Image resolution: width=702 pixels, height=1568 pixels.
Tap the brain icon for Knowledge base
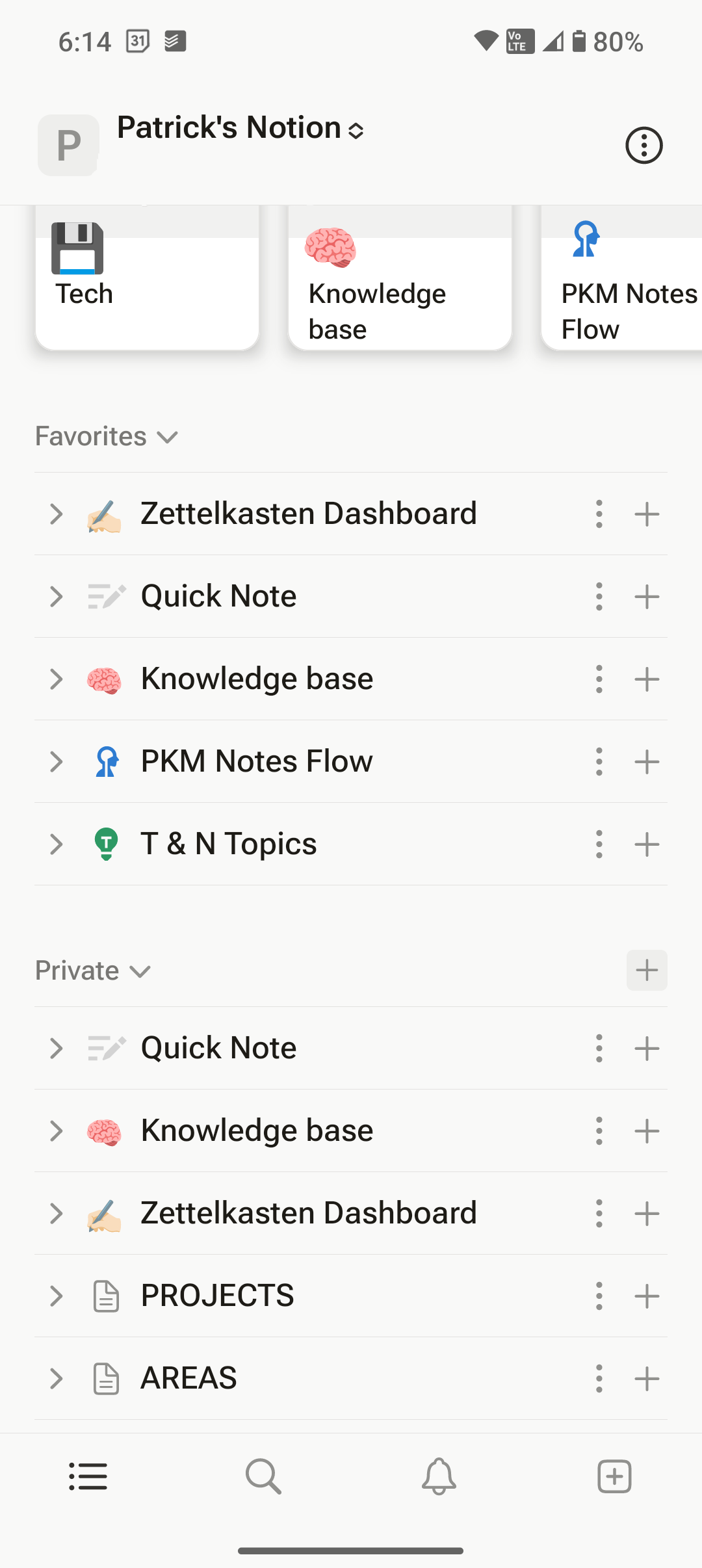click(x=106, y=678)
